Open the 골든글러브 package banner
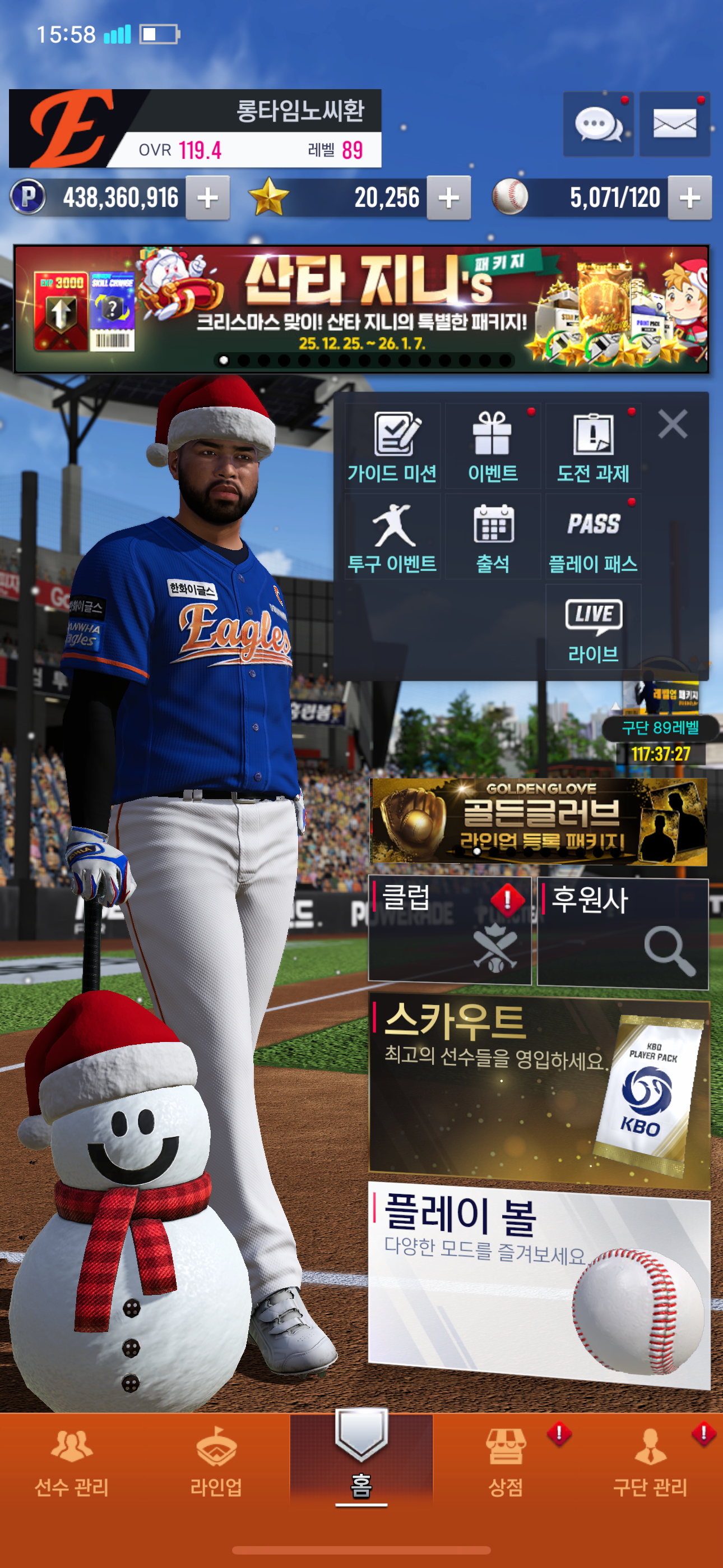Viewport: 723px width, 1568px height. [x=538, y=821]
